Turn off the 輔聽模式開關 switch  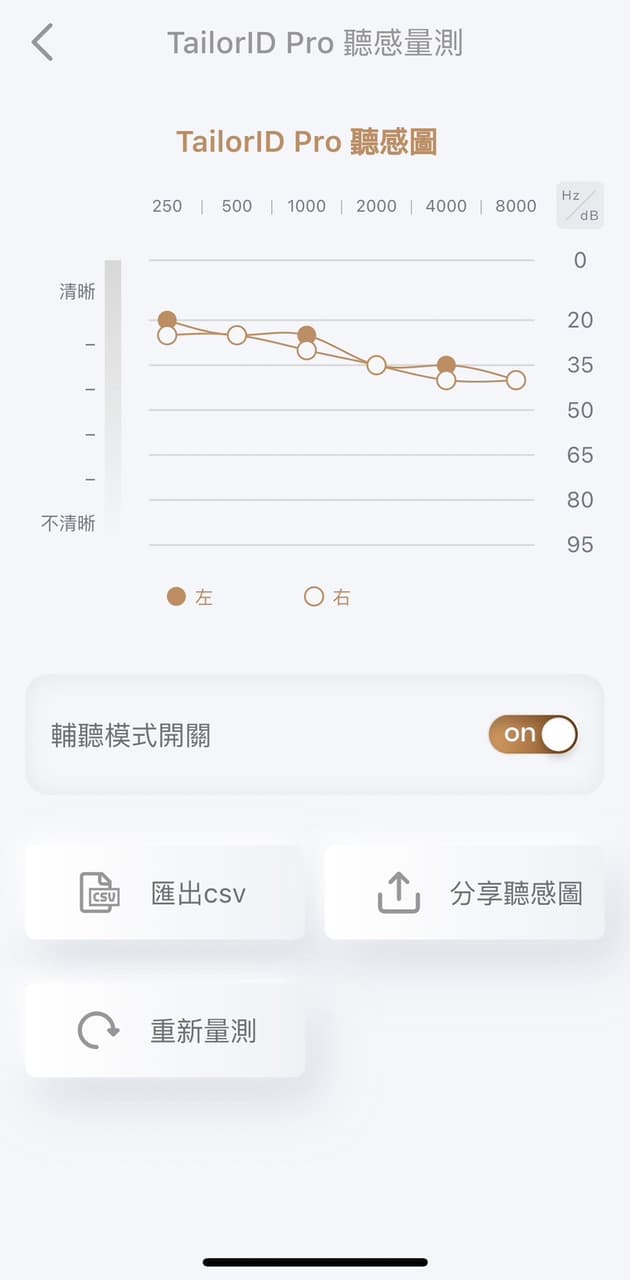point(533,734)
